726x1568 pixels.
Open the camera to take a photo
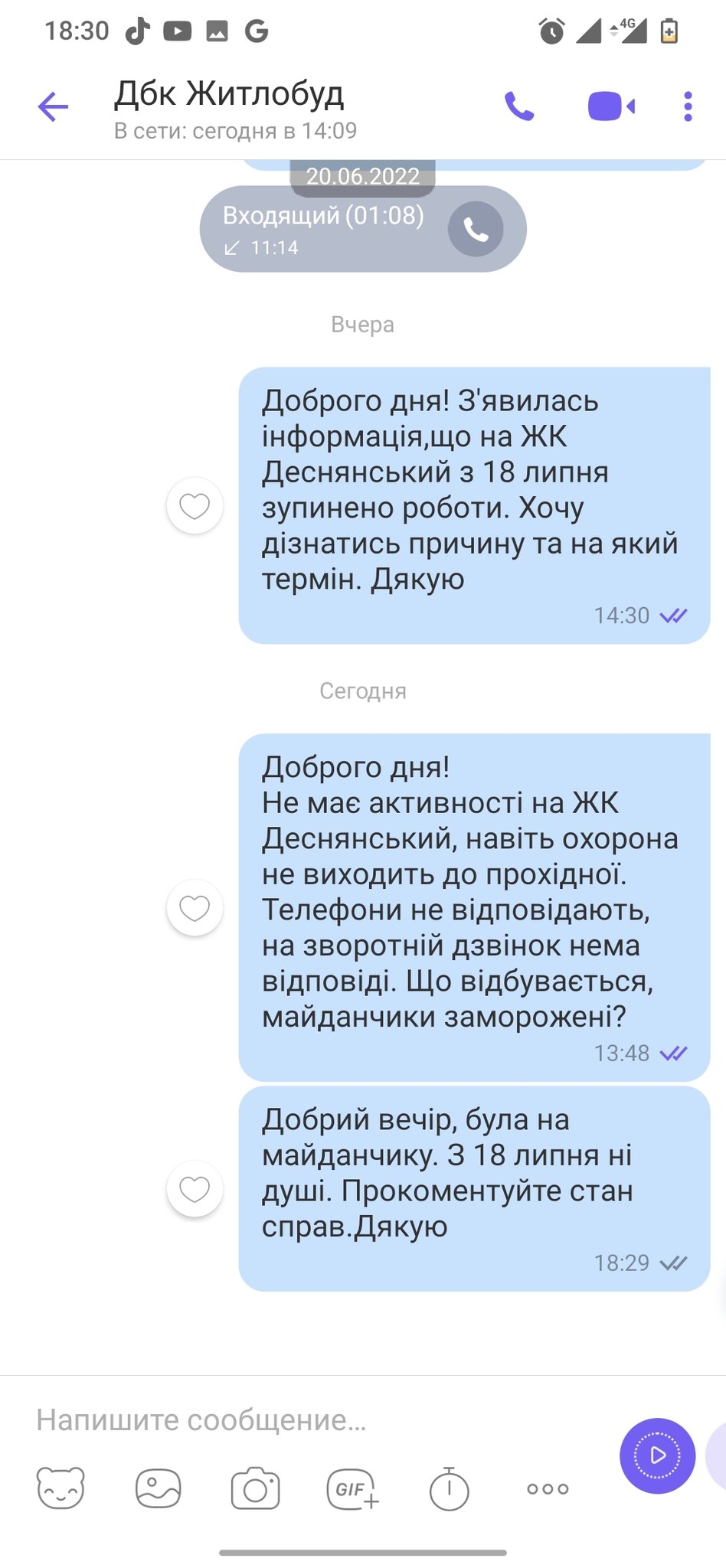(x=255, y=1488)
